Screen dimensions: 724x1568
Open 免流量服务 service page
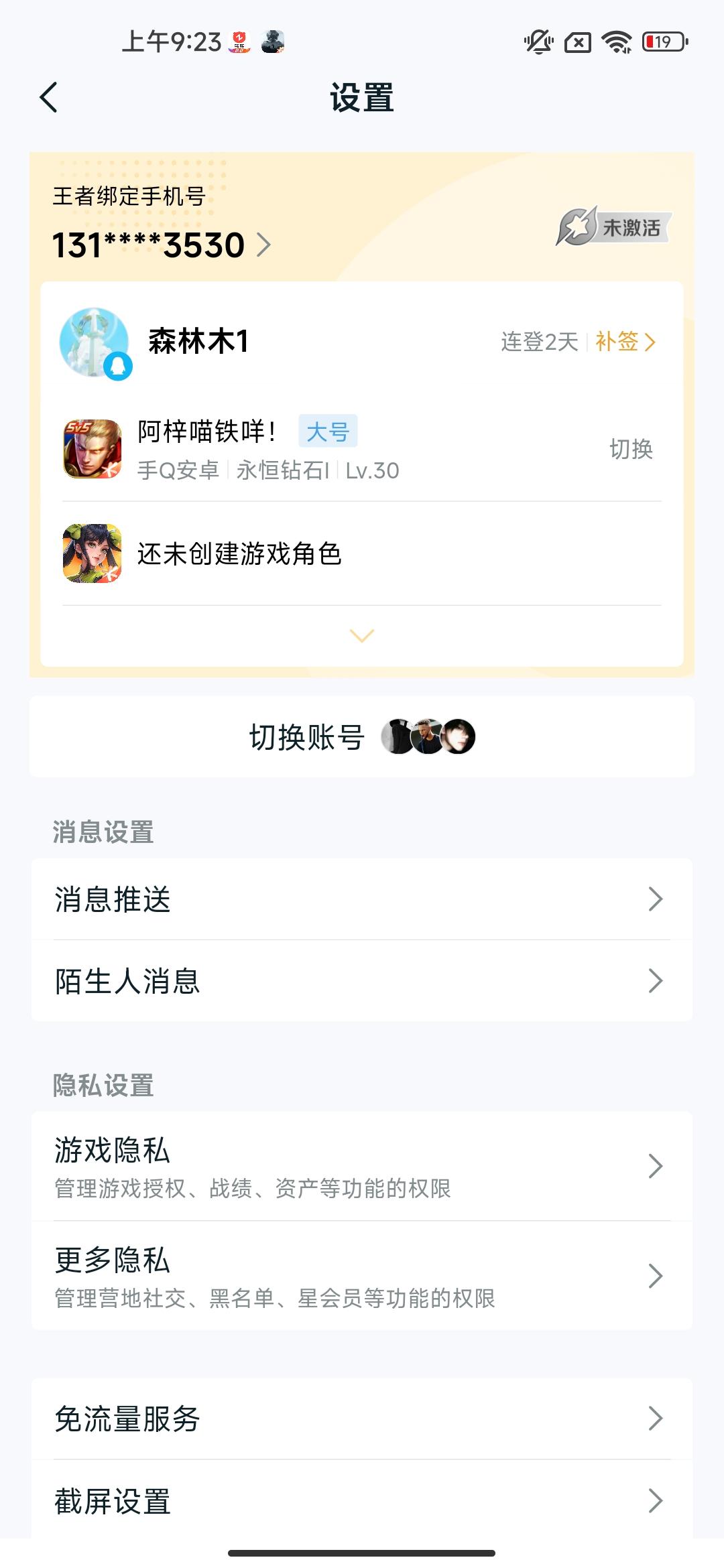coord(362,1419)
